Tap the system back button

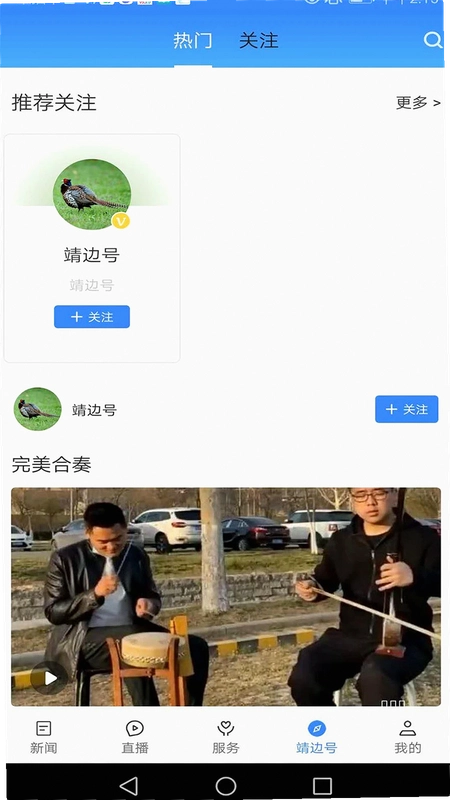tap(129, 786)
